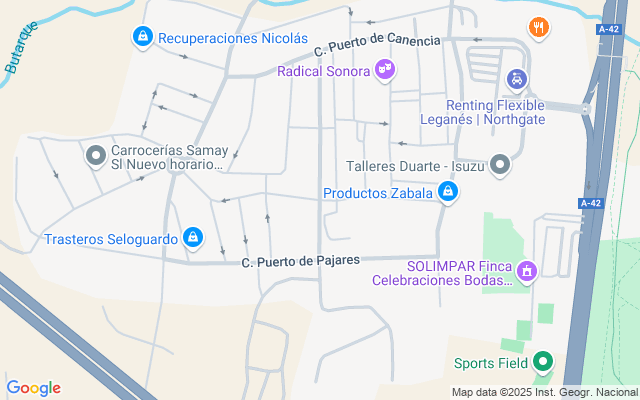Select the Radical Sonora venue marker
Screen dimensions: 640x400
(385, 71)
